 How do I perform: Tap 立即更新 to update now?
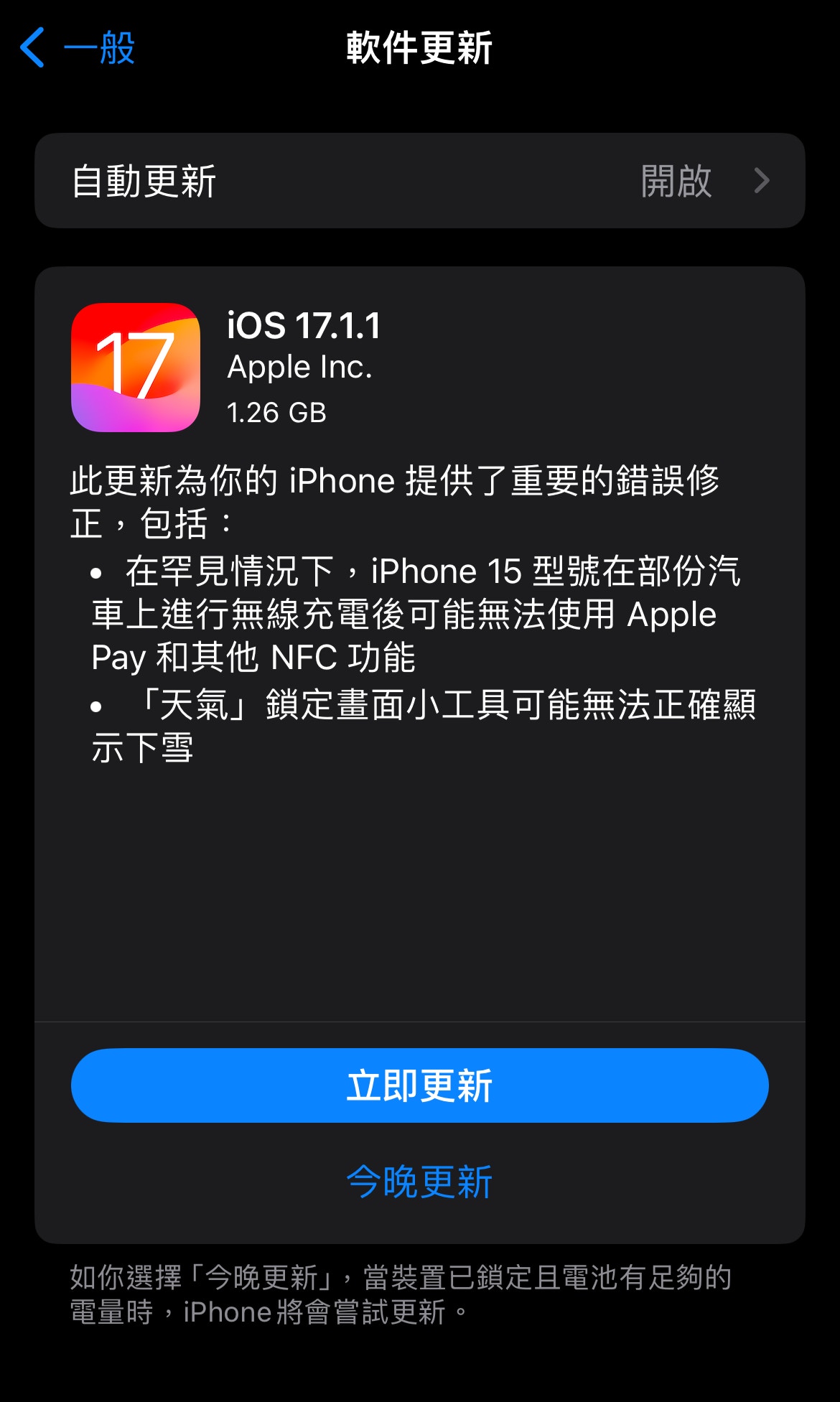420,1085
